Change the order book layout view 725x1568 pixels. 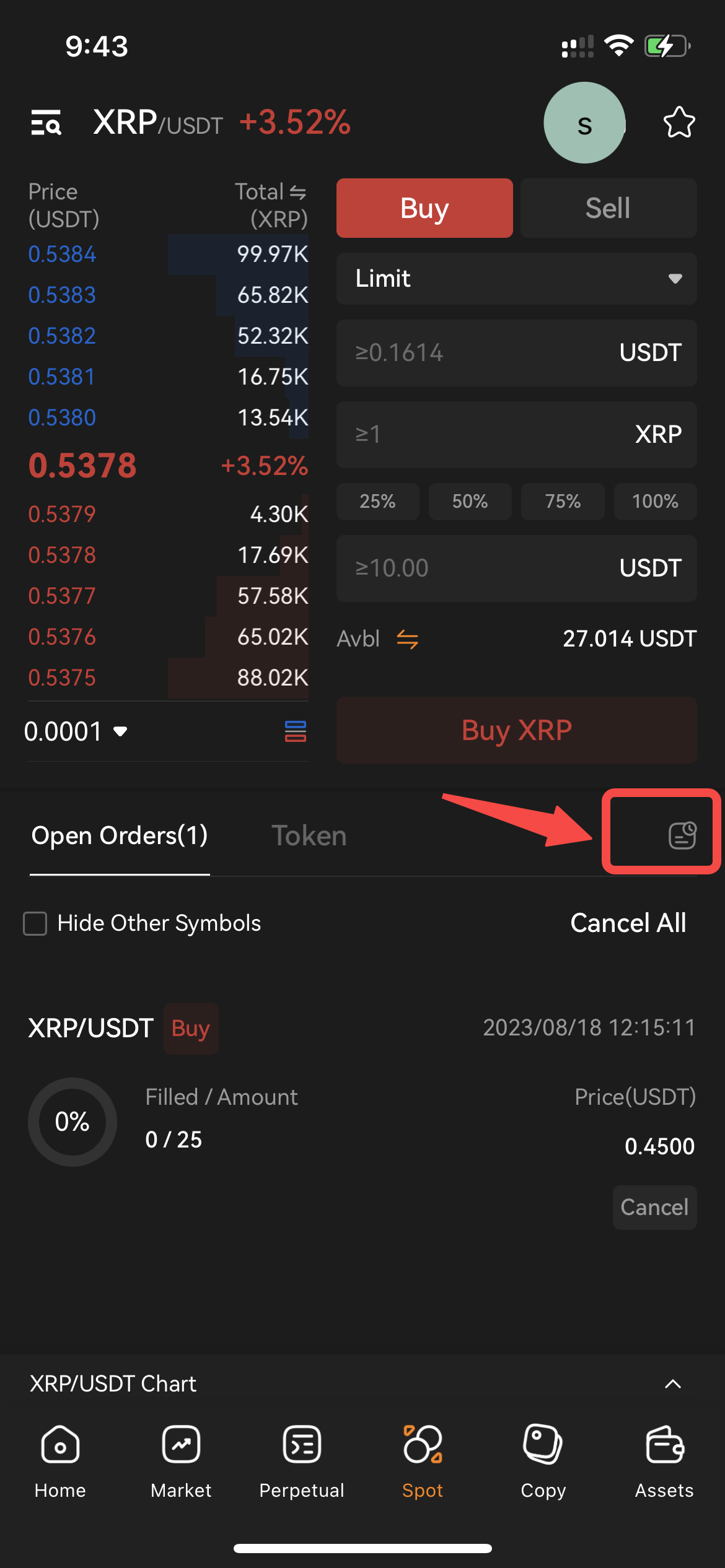tap(296, 731)
